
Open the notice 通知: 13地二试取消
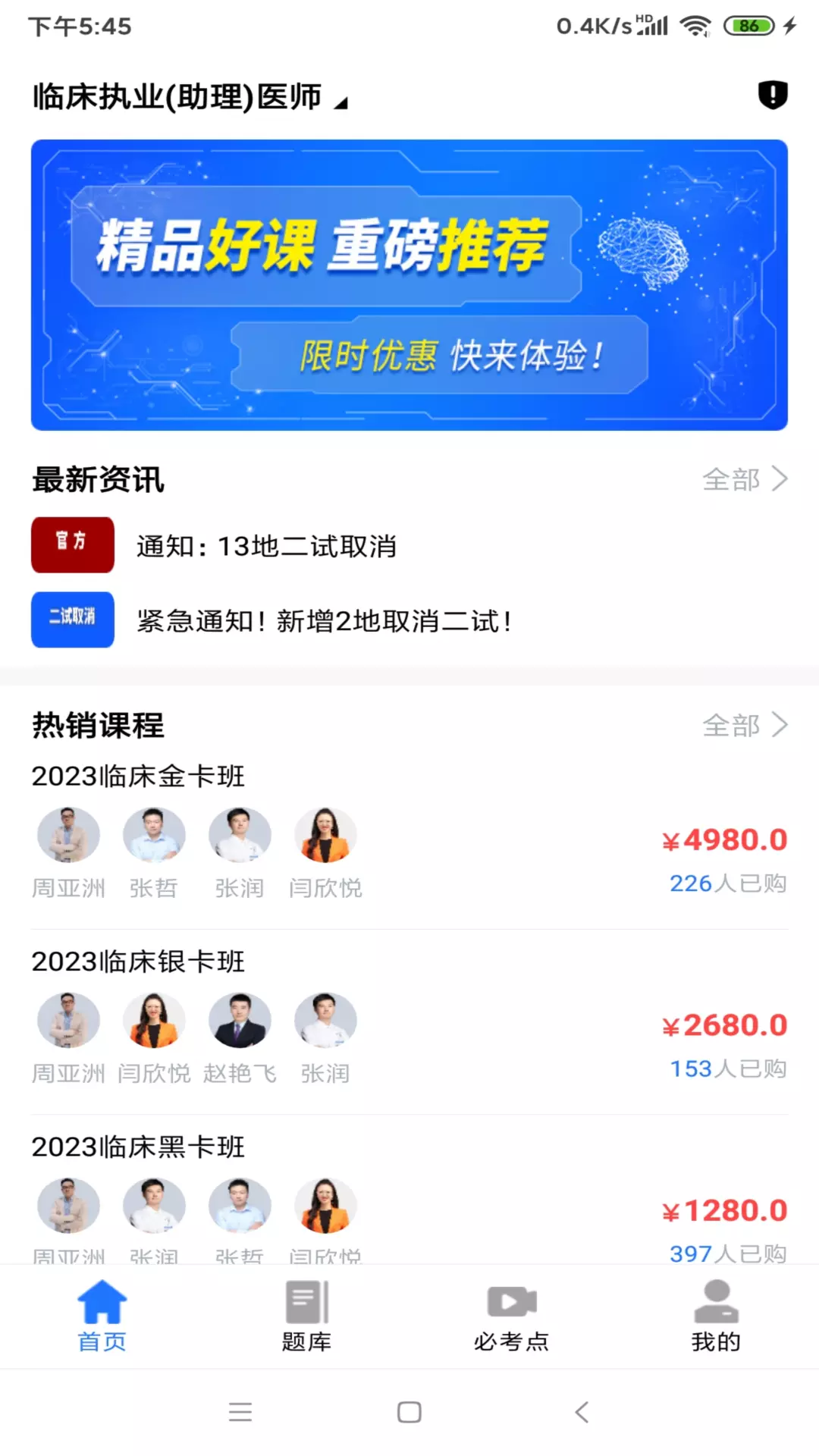click(x=409, y=545)
